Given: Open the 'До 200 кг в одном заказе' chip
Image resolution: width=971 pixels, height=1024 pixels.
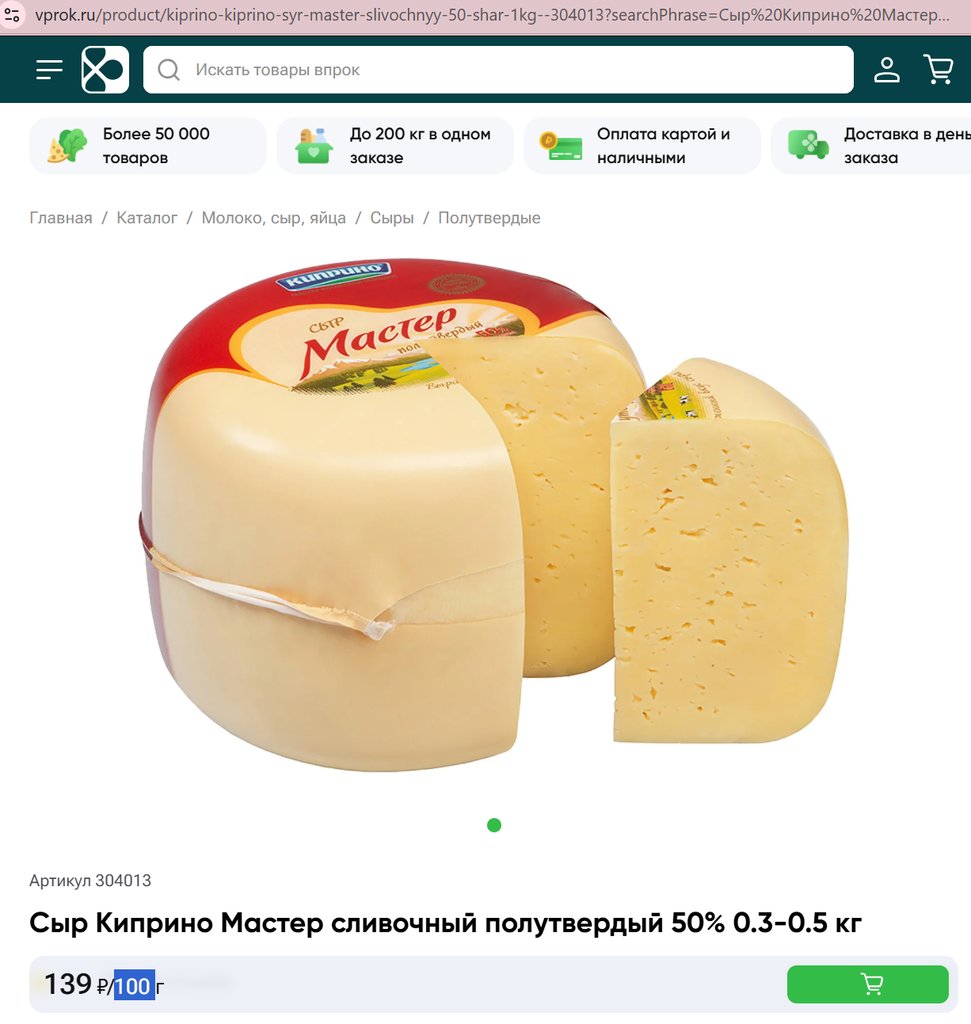Looking at the screenshot, I should point(395,146).
